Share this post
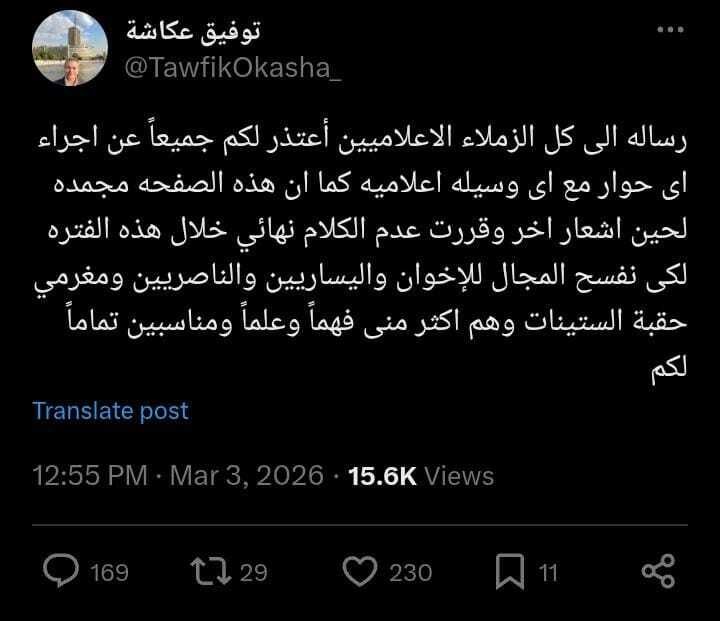This screenshot has height=621, width=720. [656, 571]
